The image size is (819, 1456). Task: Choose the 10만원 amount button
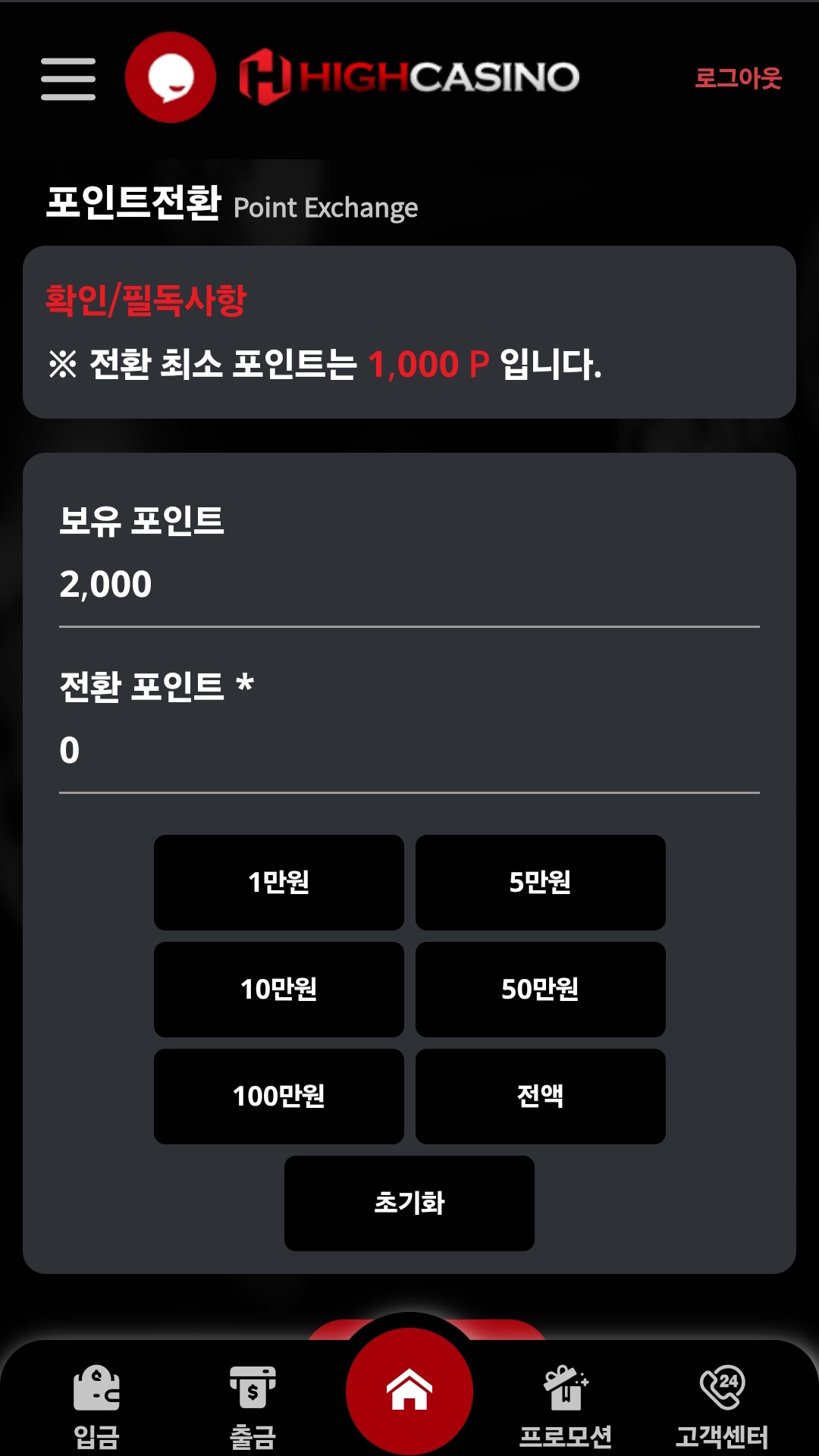[x=278, y=990]
